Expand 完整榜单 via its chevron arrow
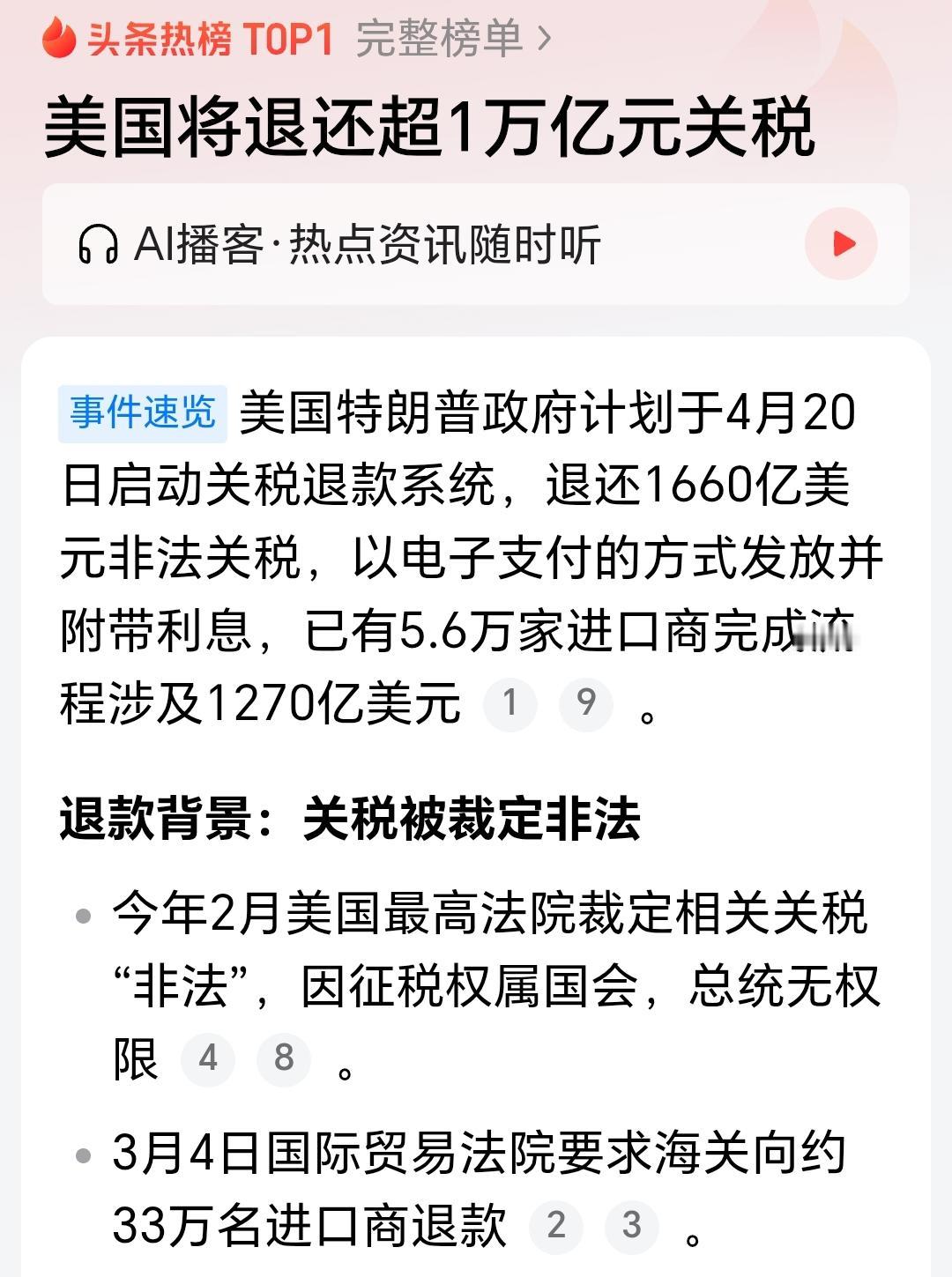The image size is (952, 1277). click(545, 38)
